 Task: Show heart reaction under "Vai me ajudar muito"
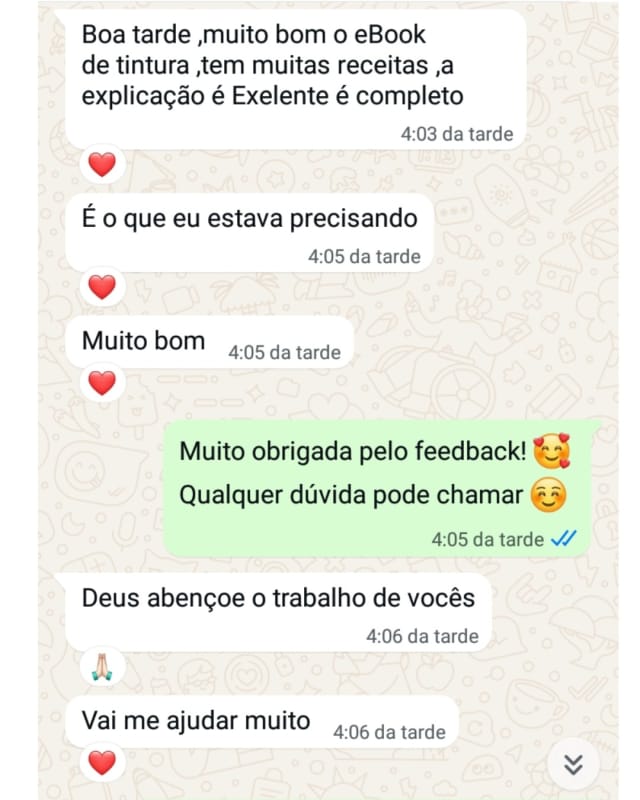click(102, 763)
